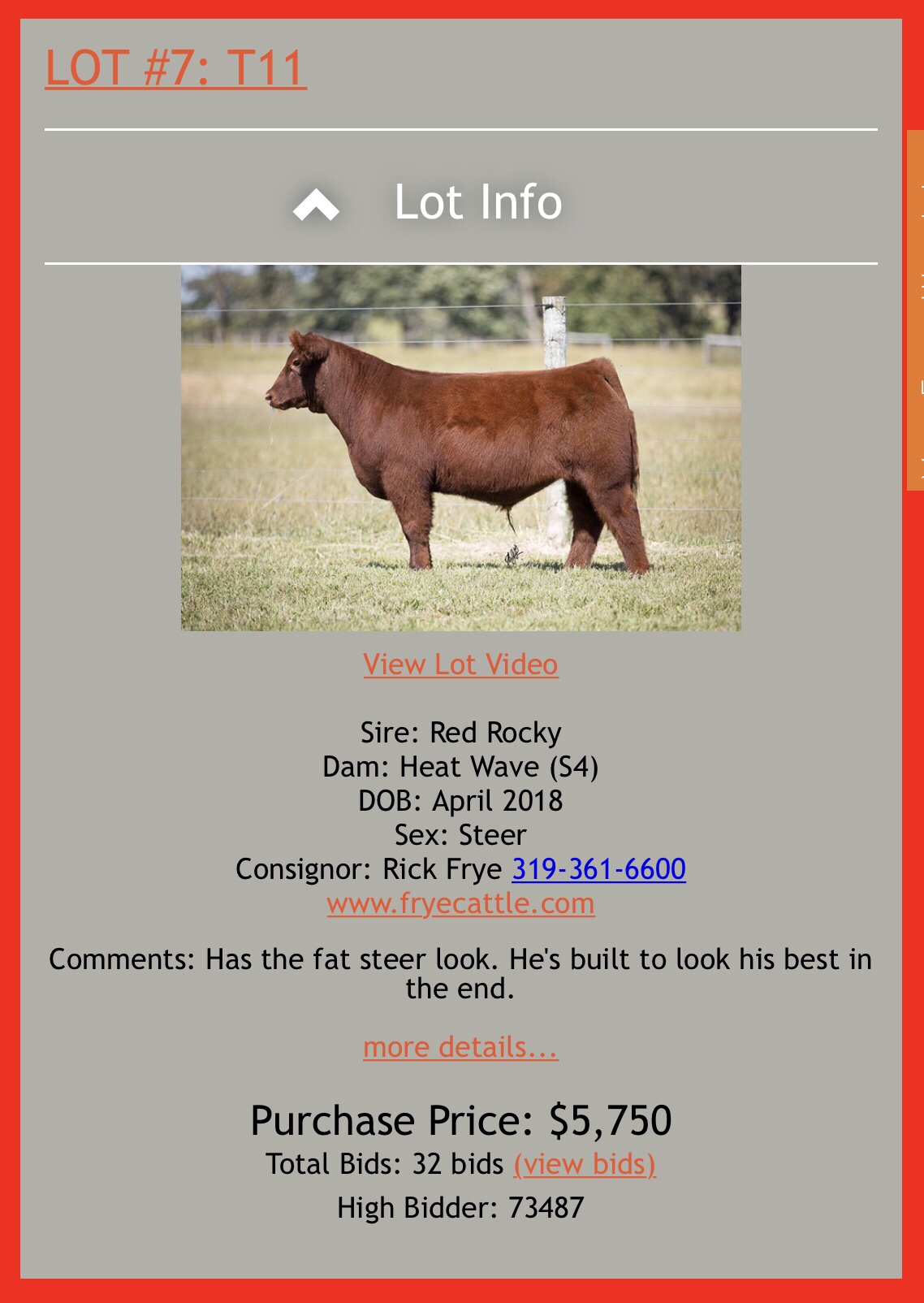Collapse the Lot Info section
Image resolution: width=924 pixels, height=1303 pixels.
tap(317, 204)
